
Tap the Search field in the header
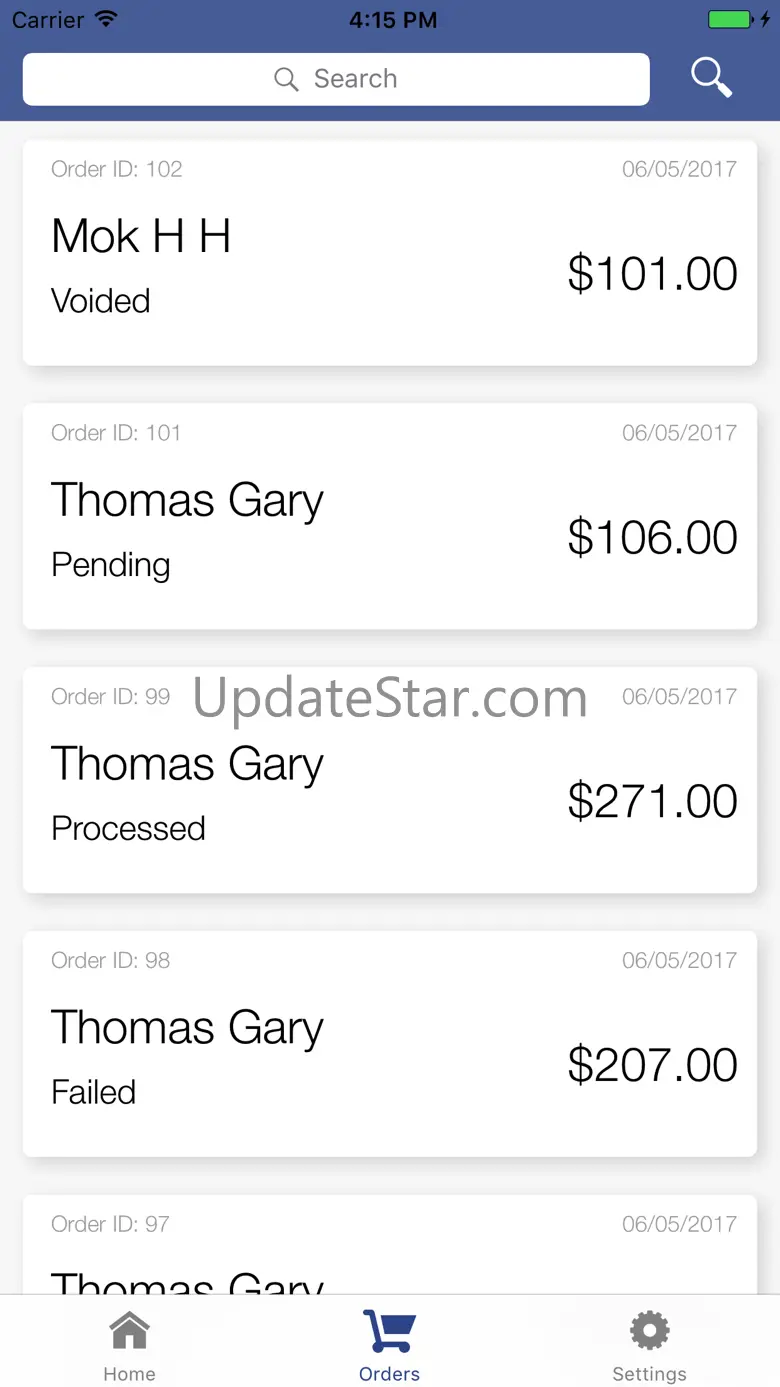pos(336,79)
